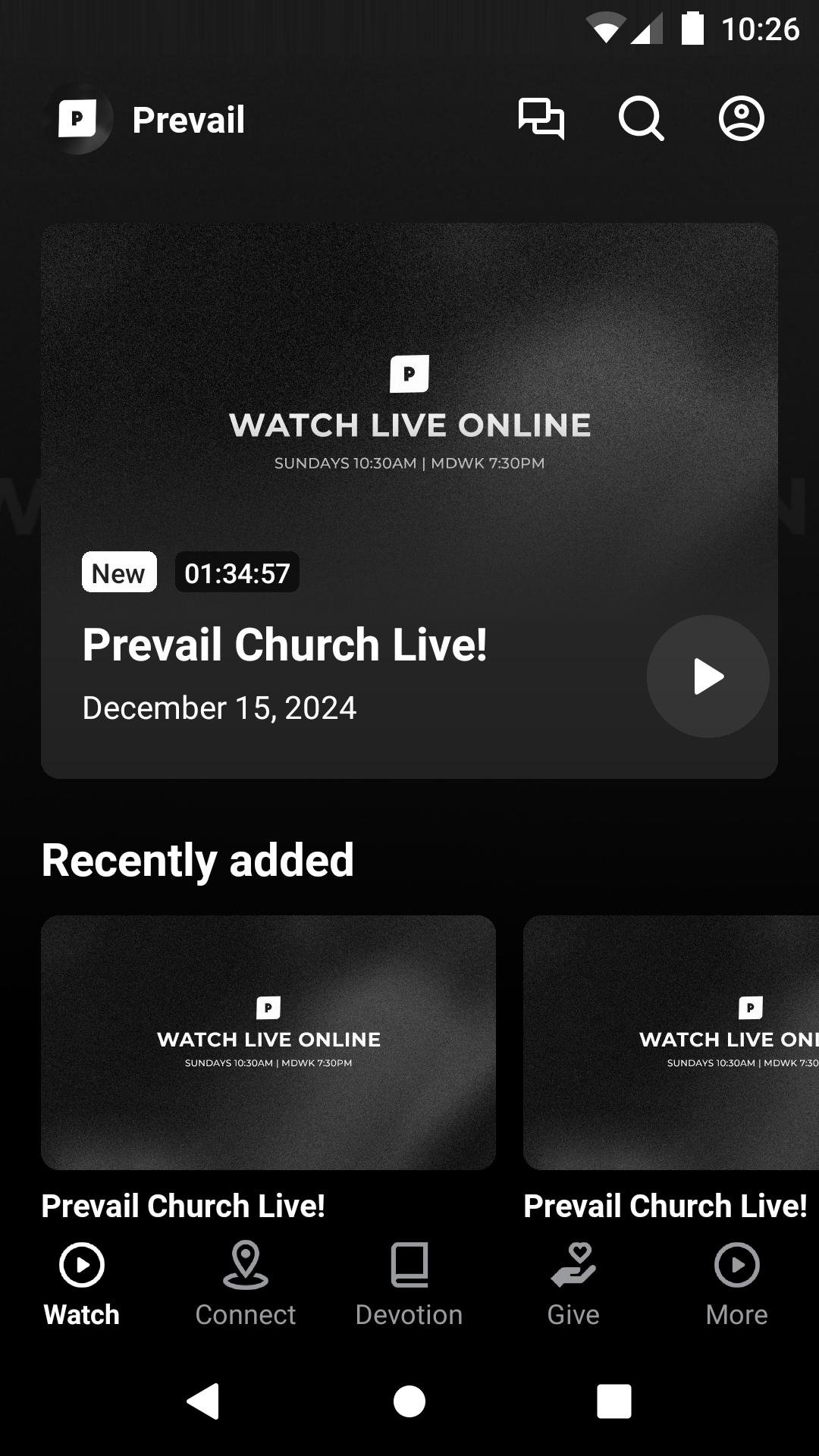Viewport: 819px width, 1456px height.
Task: Open the account profile icon
Action: pos(741,119)
